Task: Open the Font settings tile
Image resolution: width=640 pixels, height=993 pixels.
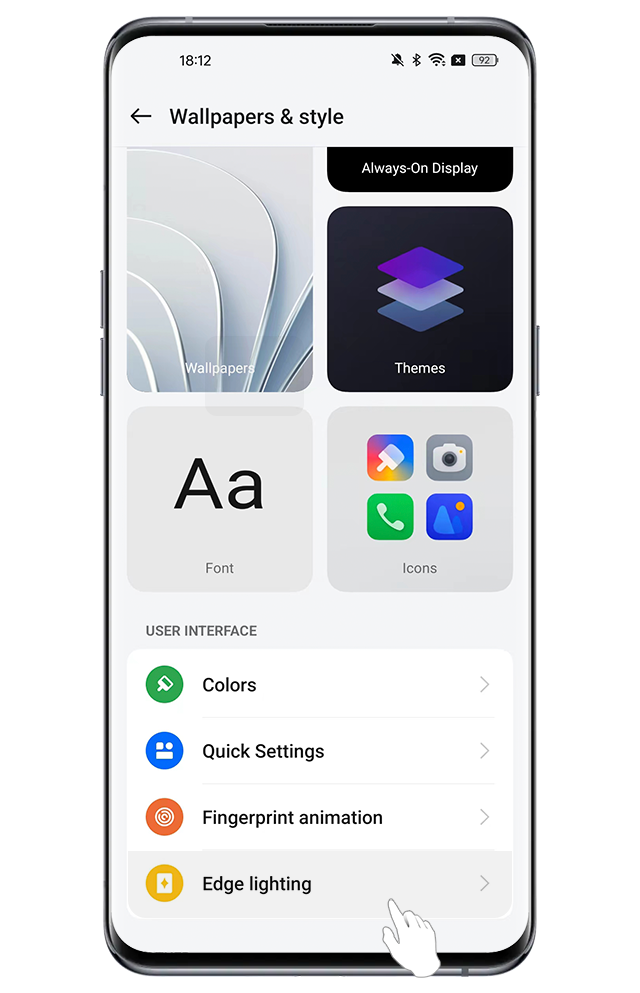Action: 219,498
